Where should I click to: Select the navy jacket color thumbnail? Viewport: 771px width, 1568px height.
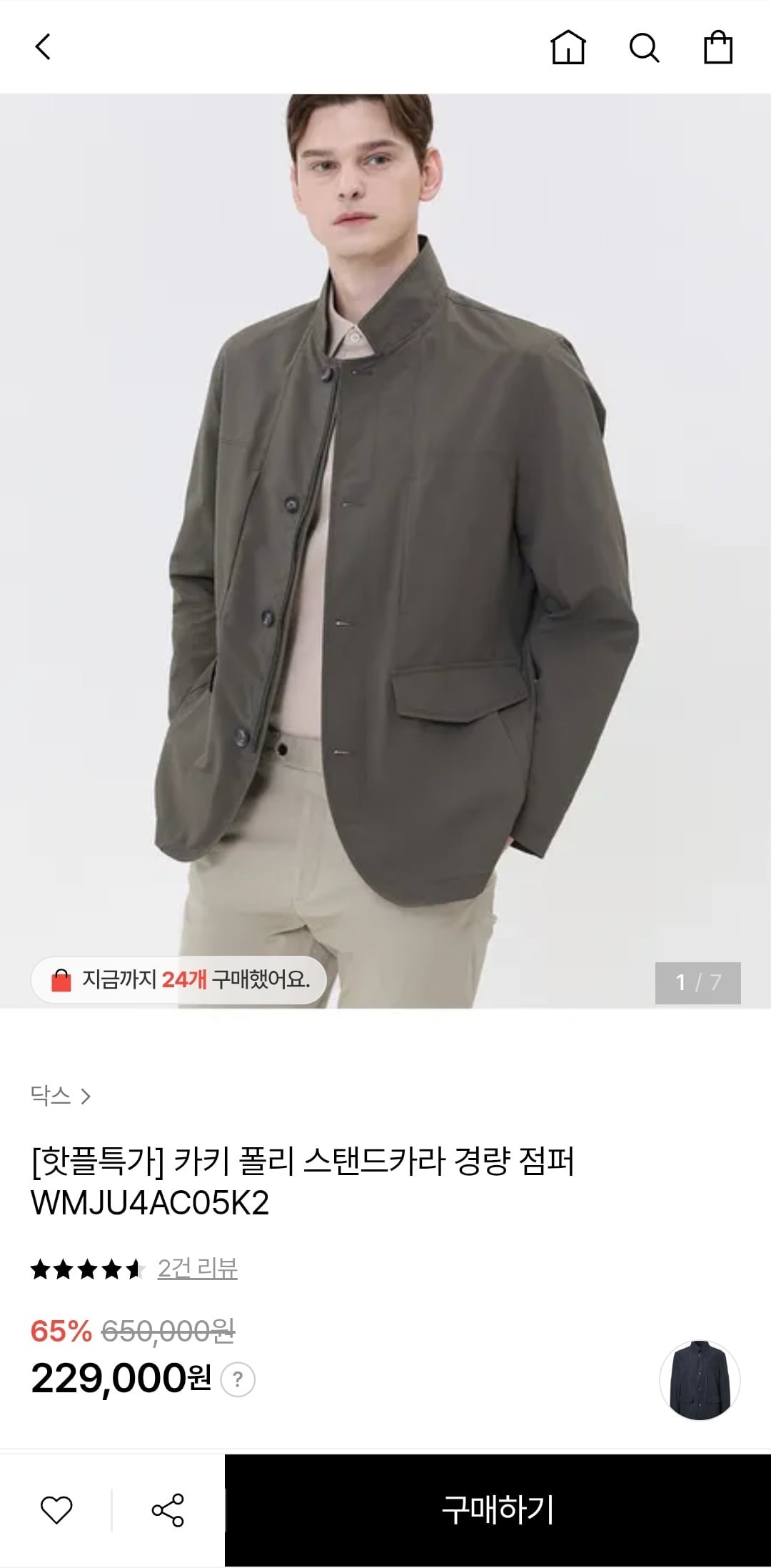point(700,1380)
